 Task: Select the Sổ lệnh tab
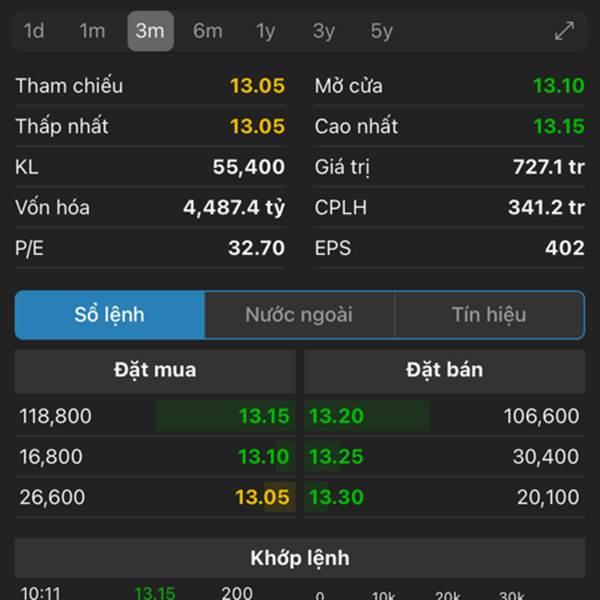(x=110, y=315)
